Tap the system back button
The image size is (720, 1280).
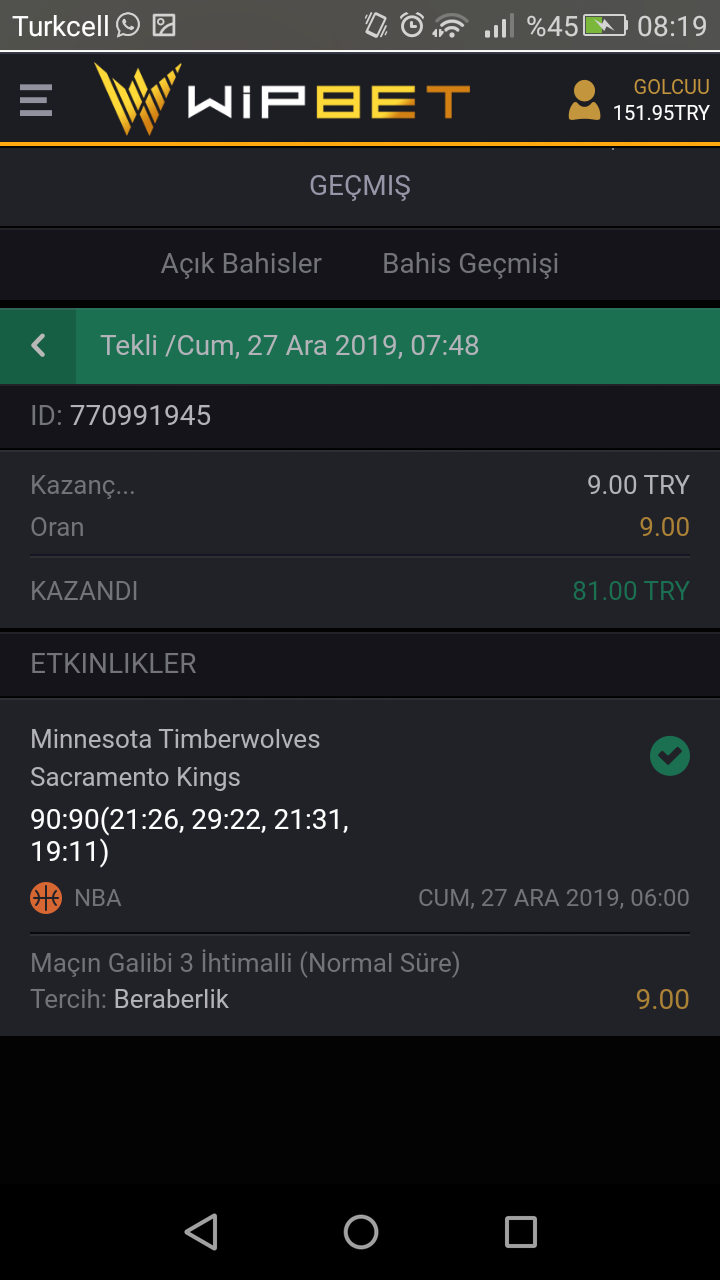(x=201, y=1232)
